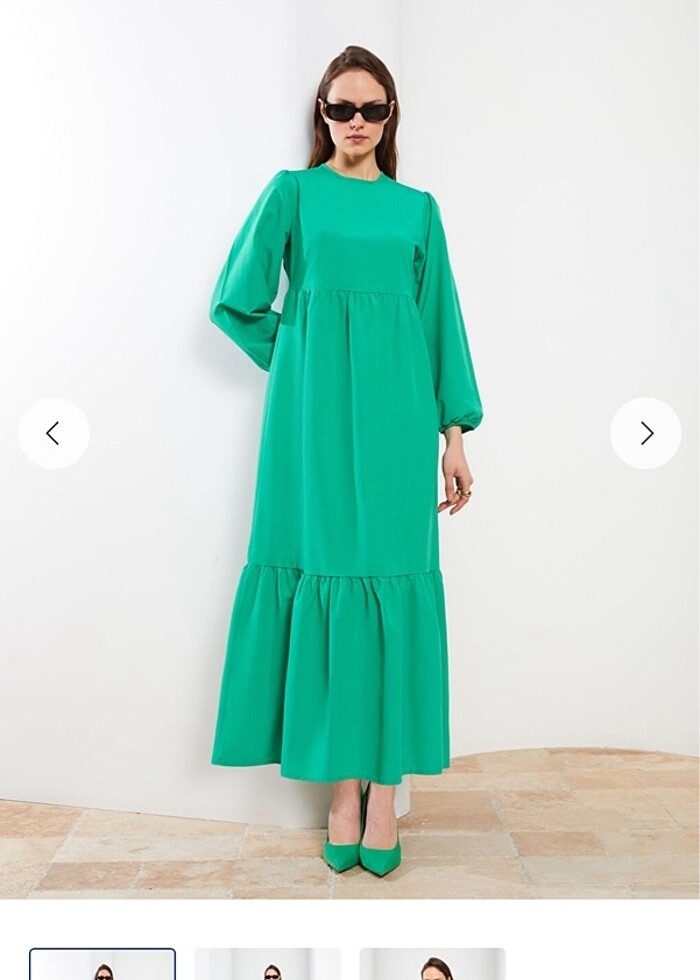
Task: Show the previous product photo
Action: (x=54, y=433)
